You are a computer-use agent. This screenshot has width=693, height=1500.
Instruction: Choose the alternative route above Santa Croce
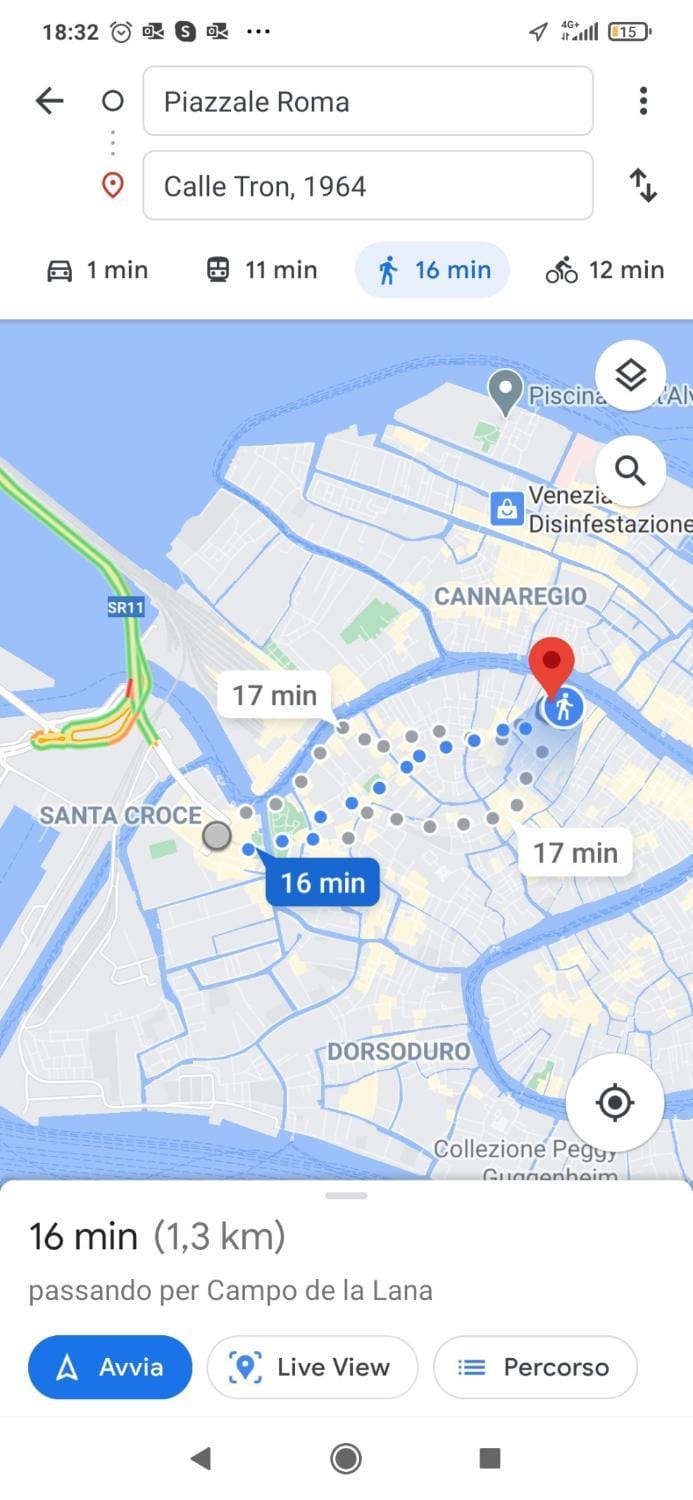[x=274, y=695]
